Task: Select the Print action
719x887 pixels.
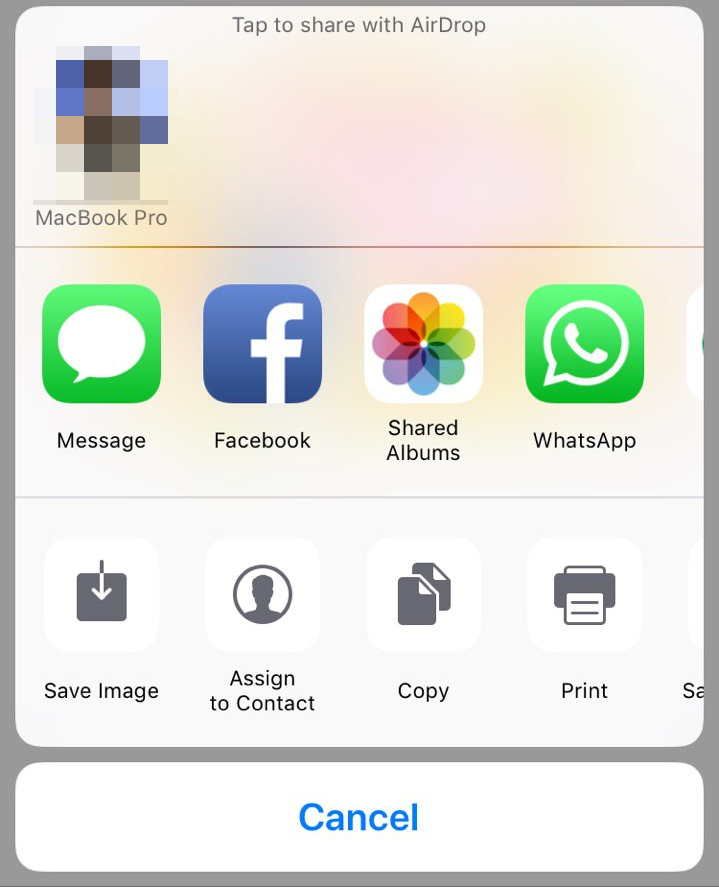Action: (x=584, y=595)
